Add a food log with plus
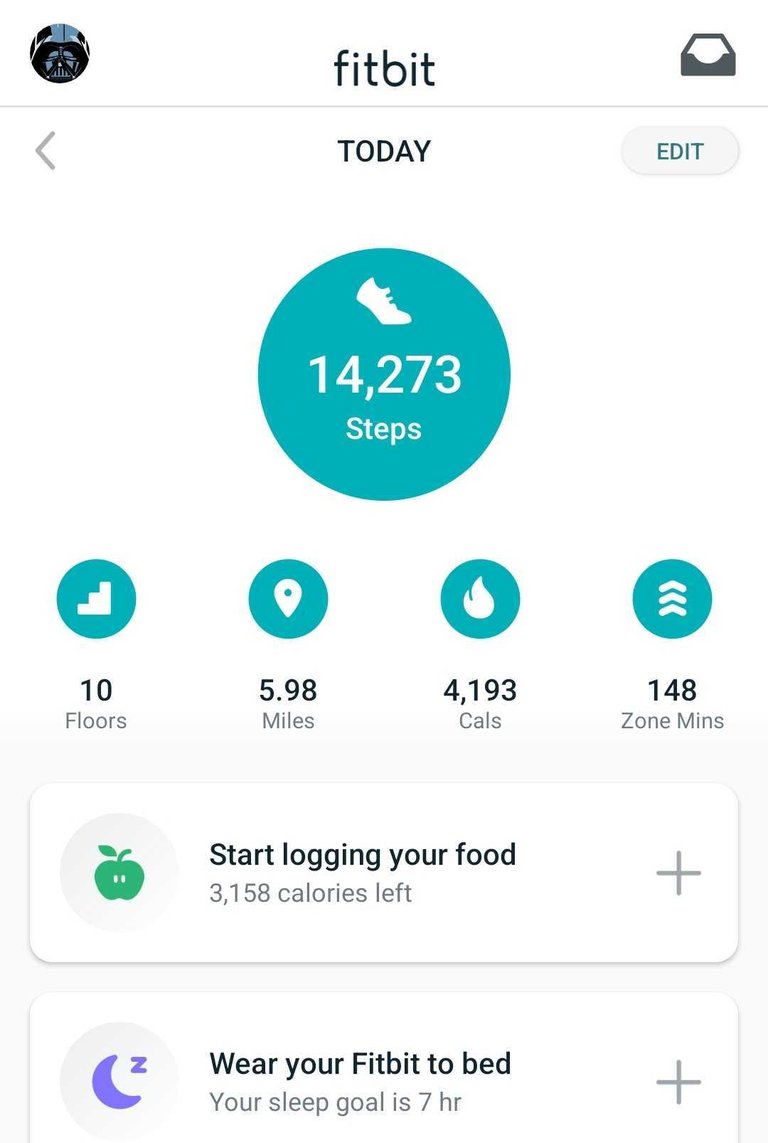The image size is (768, 1143). point(678,874)
